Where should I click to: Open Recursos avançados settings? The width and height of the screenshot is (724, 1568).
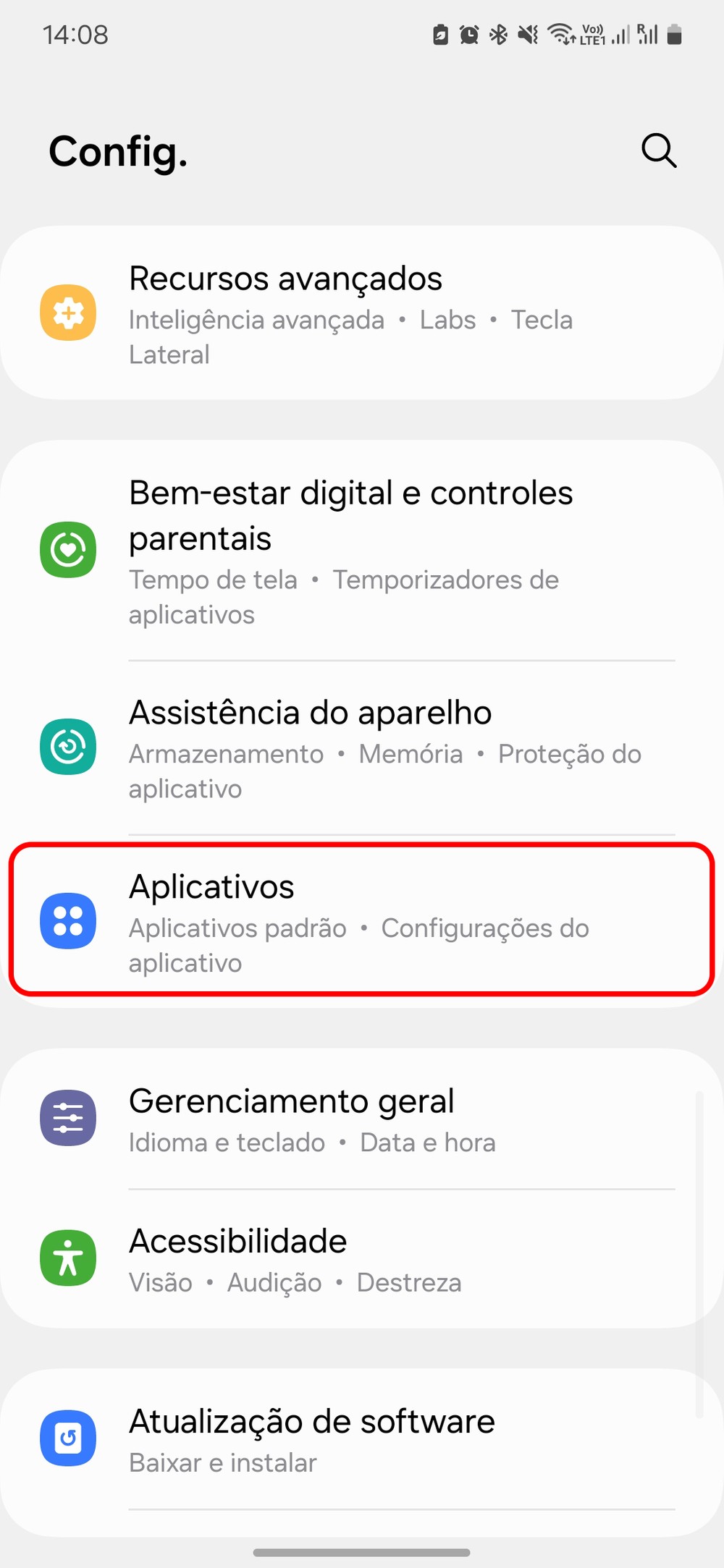[362, 313]
